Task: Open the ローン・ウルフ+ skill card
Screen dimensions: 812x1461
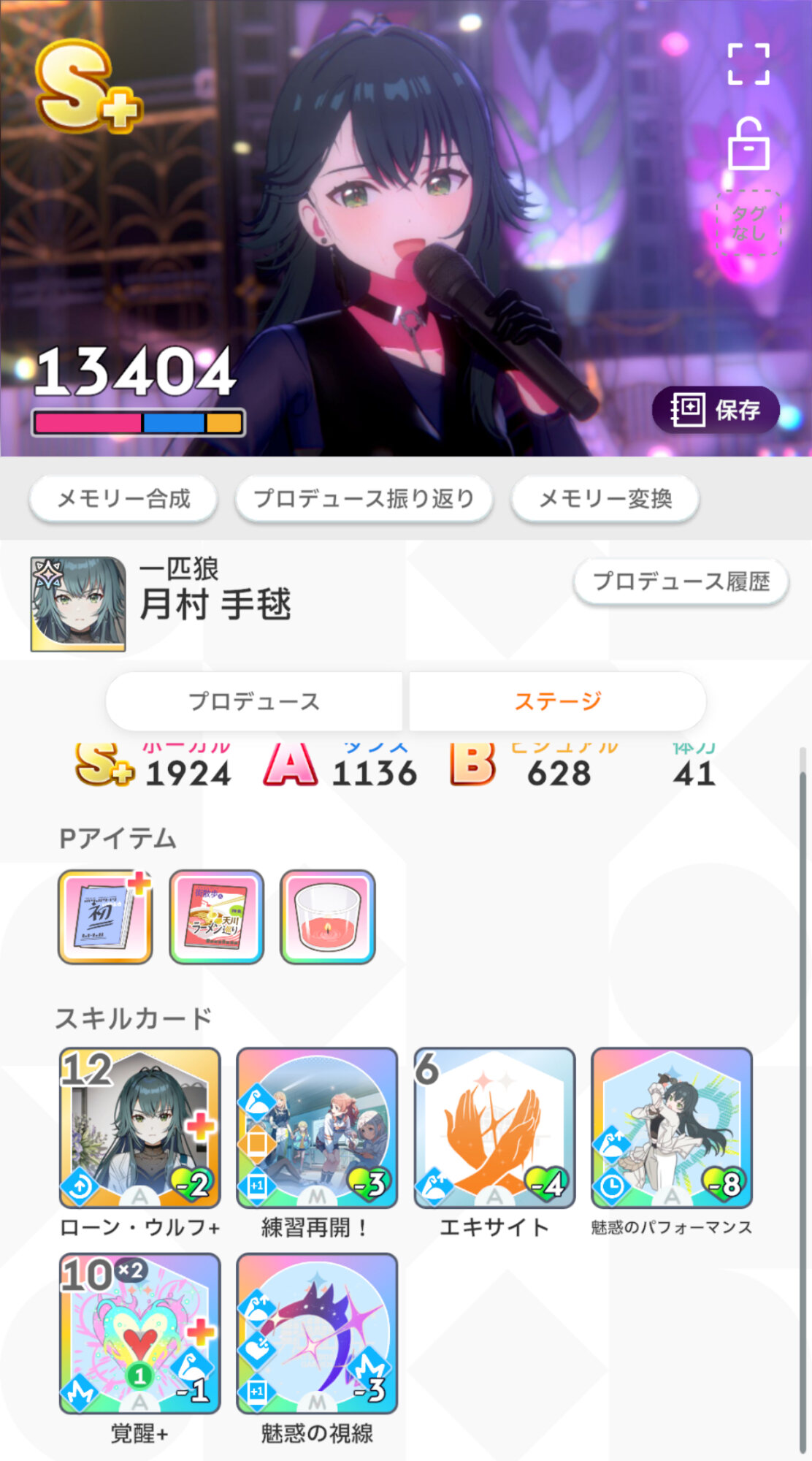Action: click(x=139, y=1128)
